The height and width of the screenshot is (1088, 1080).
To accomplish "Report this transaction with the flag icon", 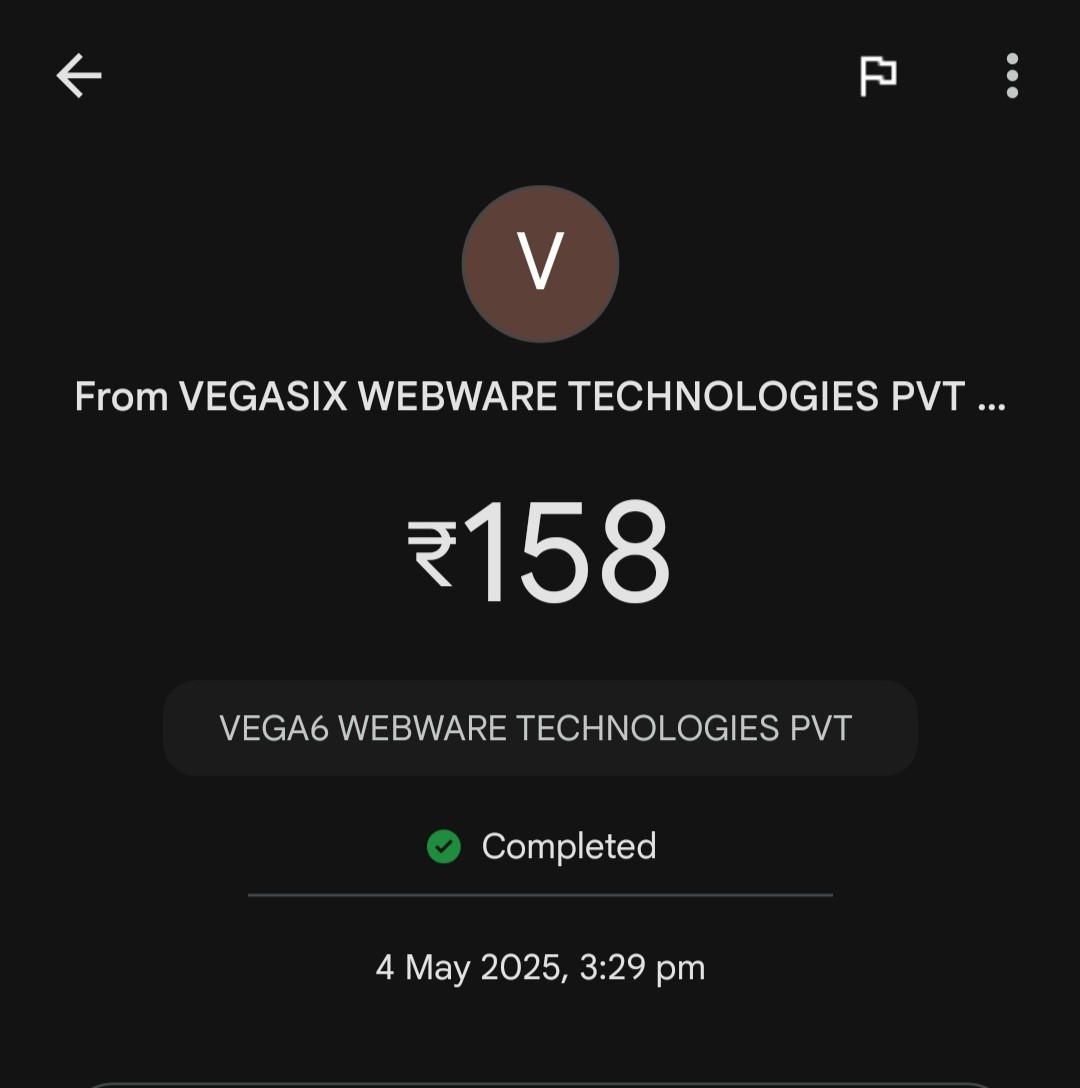I will [x=878, y=76].
